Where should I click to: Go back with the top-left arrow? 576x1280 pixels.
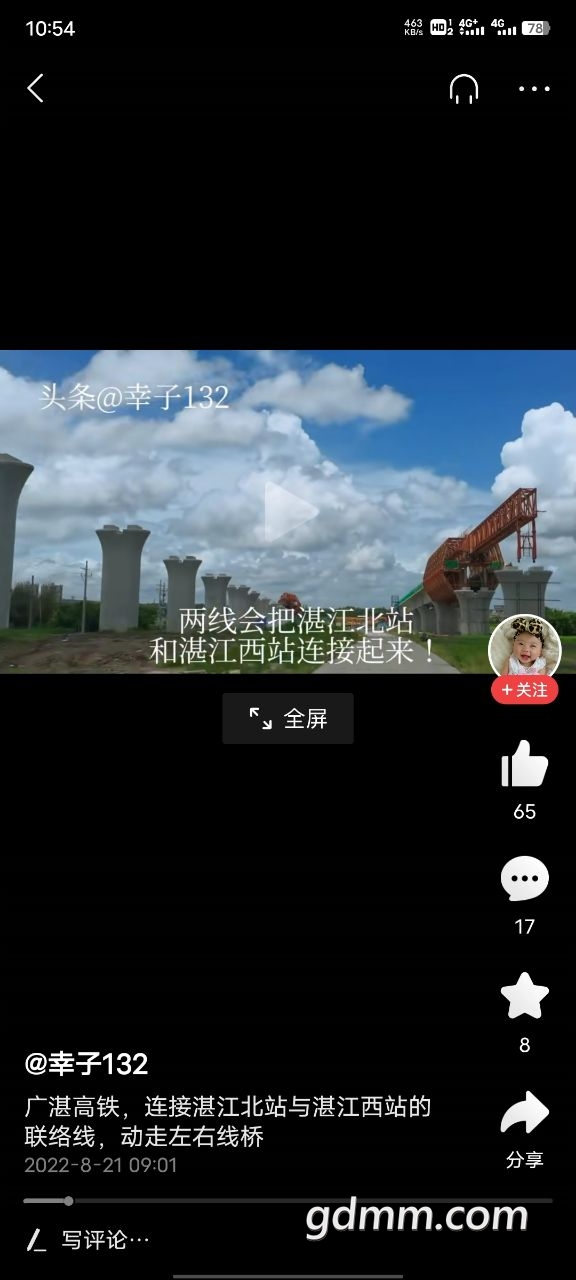35,88
